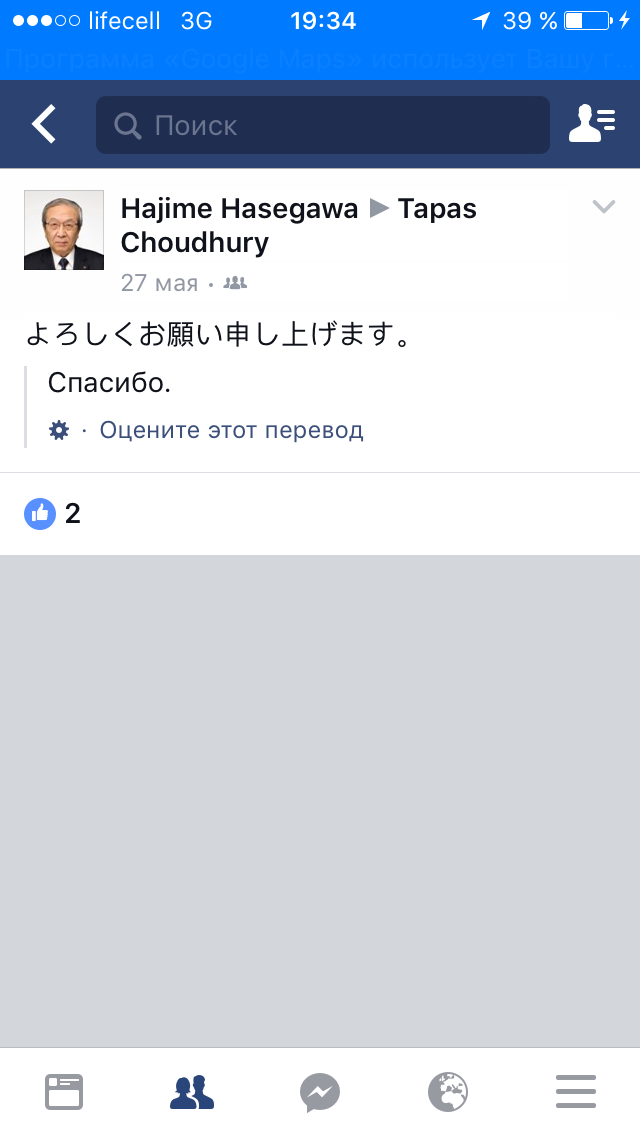The image size is (640, 1136).
Task: Open the notifications globe tab
Action: (448, 1092)
